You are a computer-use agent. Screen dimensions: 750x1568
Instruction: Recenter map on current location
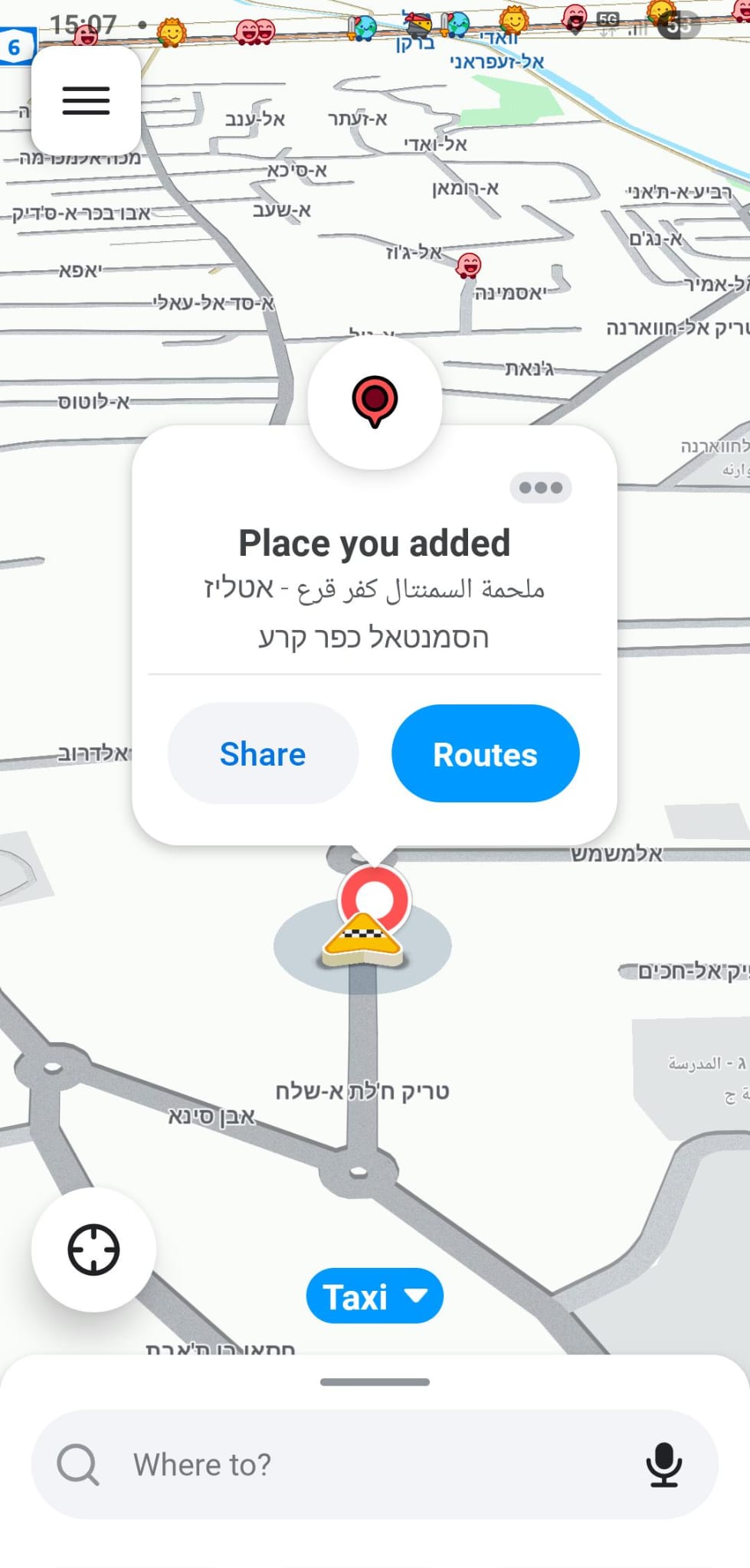click(93, 1249)
